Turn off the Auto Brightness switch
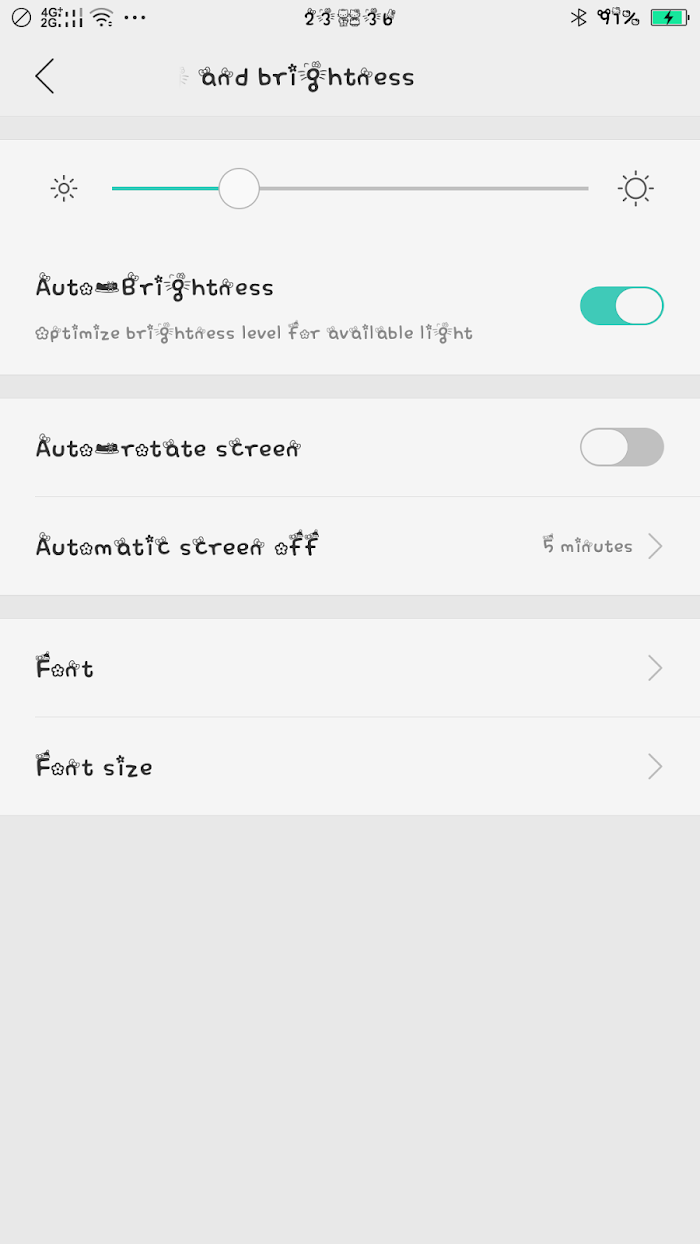Screen dimensions: 700x1244 tap(621, 306)
